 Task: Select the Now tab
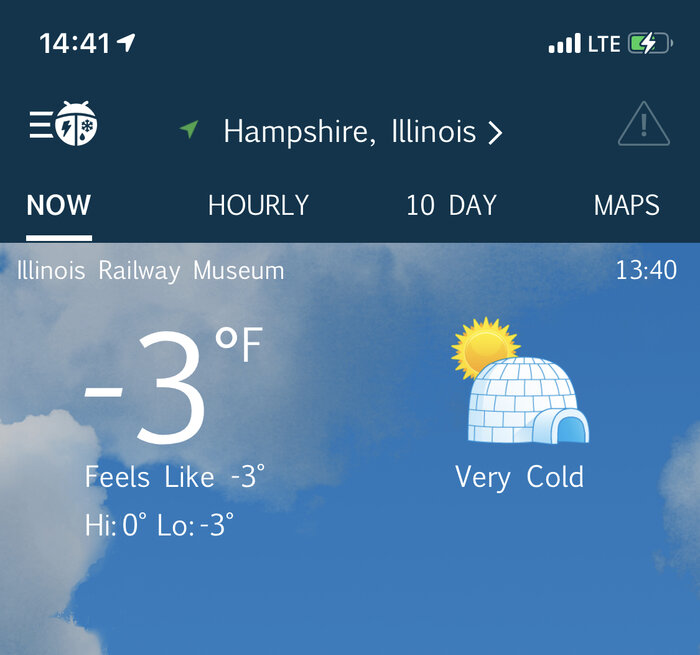(58, 206)
